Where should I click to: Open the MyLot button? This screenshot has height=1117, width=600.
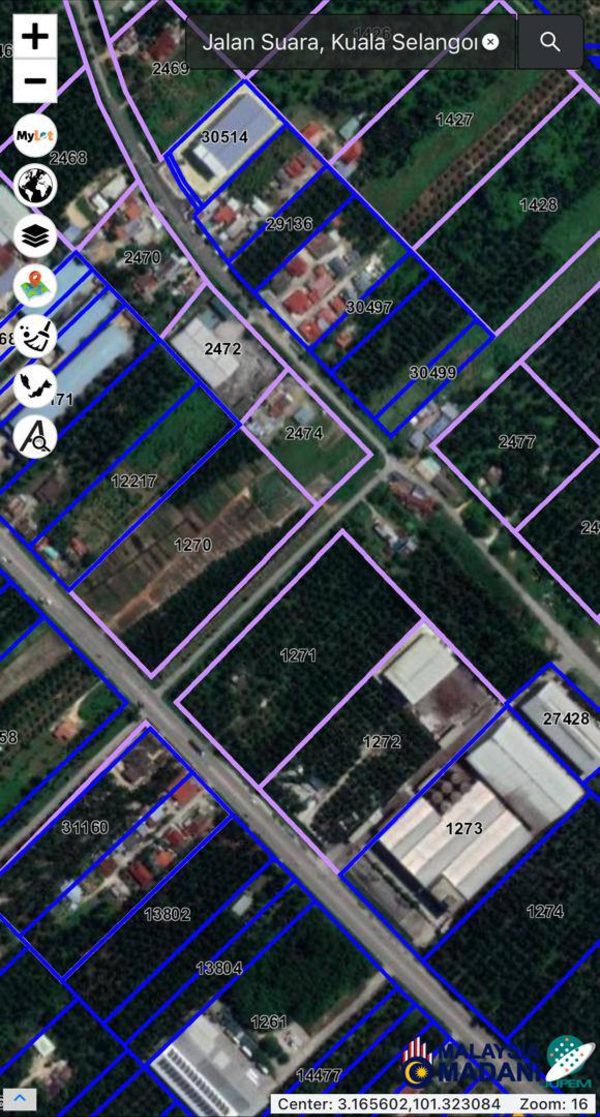coord(35,136)
